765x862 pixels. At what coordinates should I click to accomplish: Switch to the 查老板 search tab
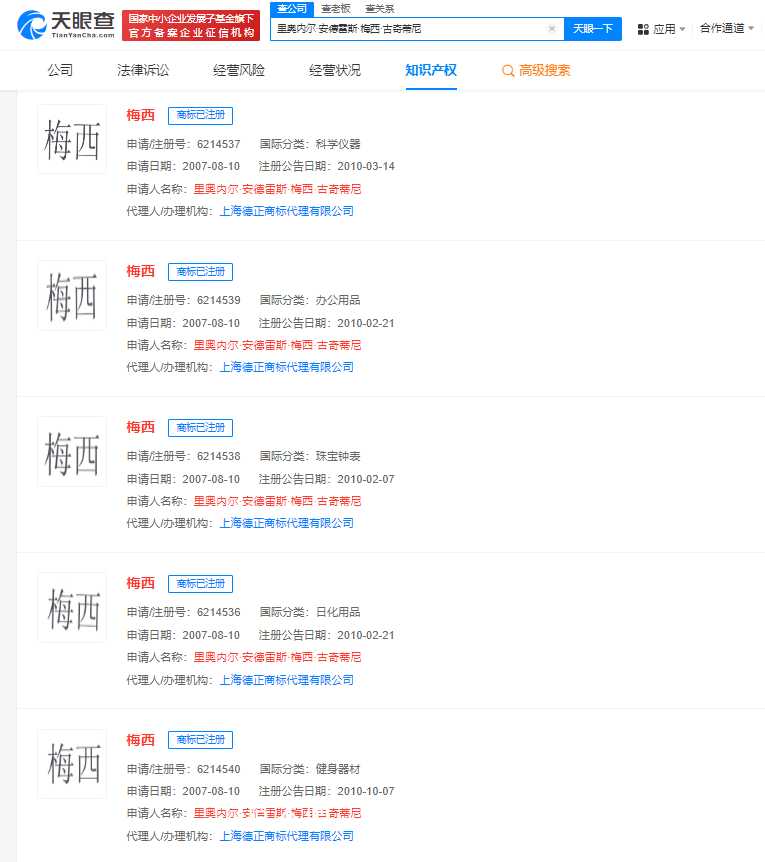click(336, 7)
